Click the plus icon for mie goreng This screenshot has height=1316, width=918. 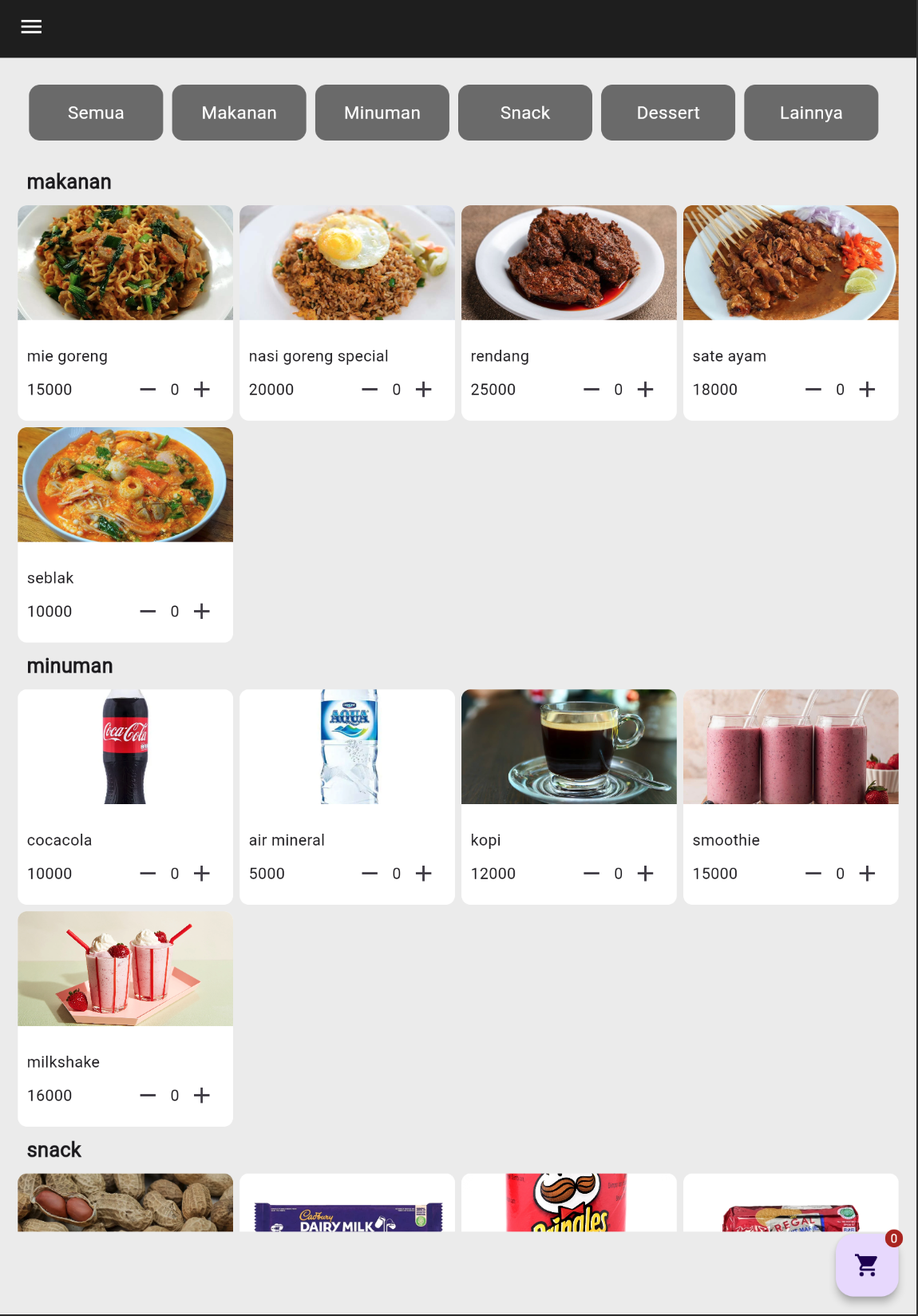(202, 389)
